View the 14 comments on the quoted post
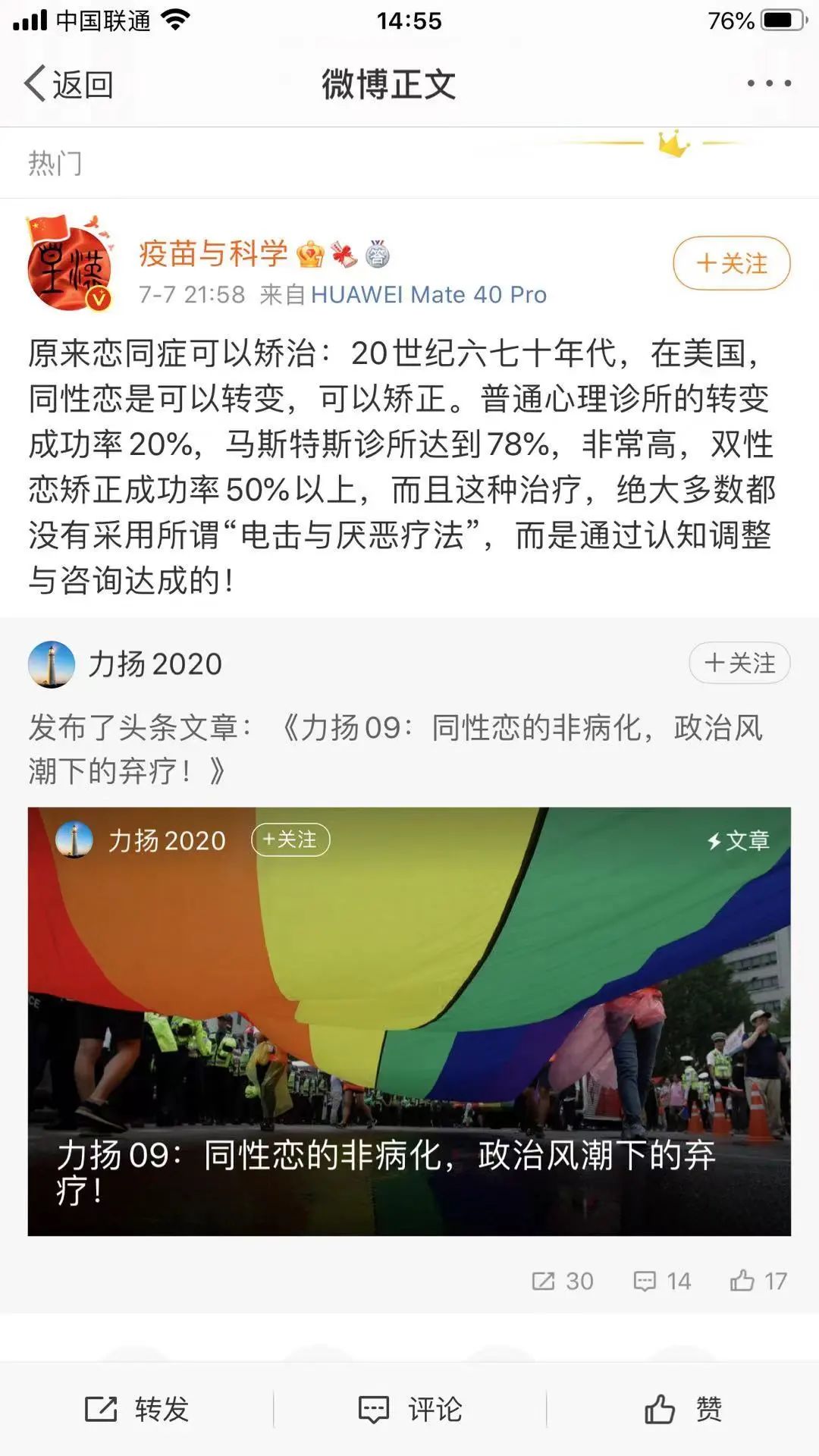The width and height of the screenshot is (819, 1456). (x=662, y=1281)
